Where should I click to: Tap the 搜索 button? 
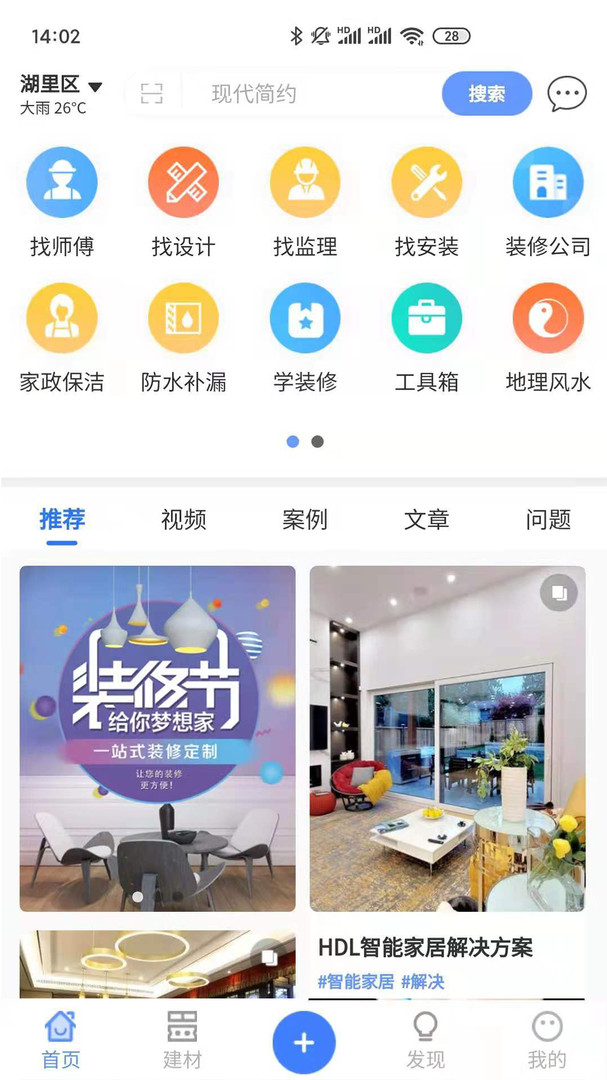(x=486, y=94)
